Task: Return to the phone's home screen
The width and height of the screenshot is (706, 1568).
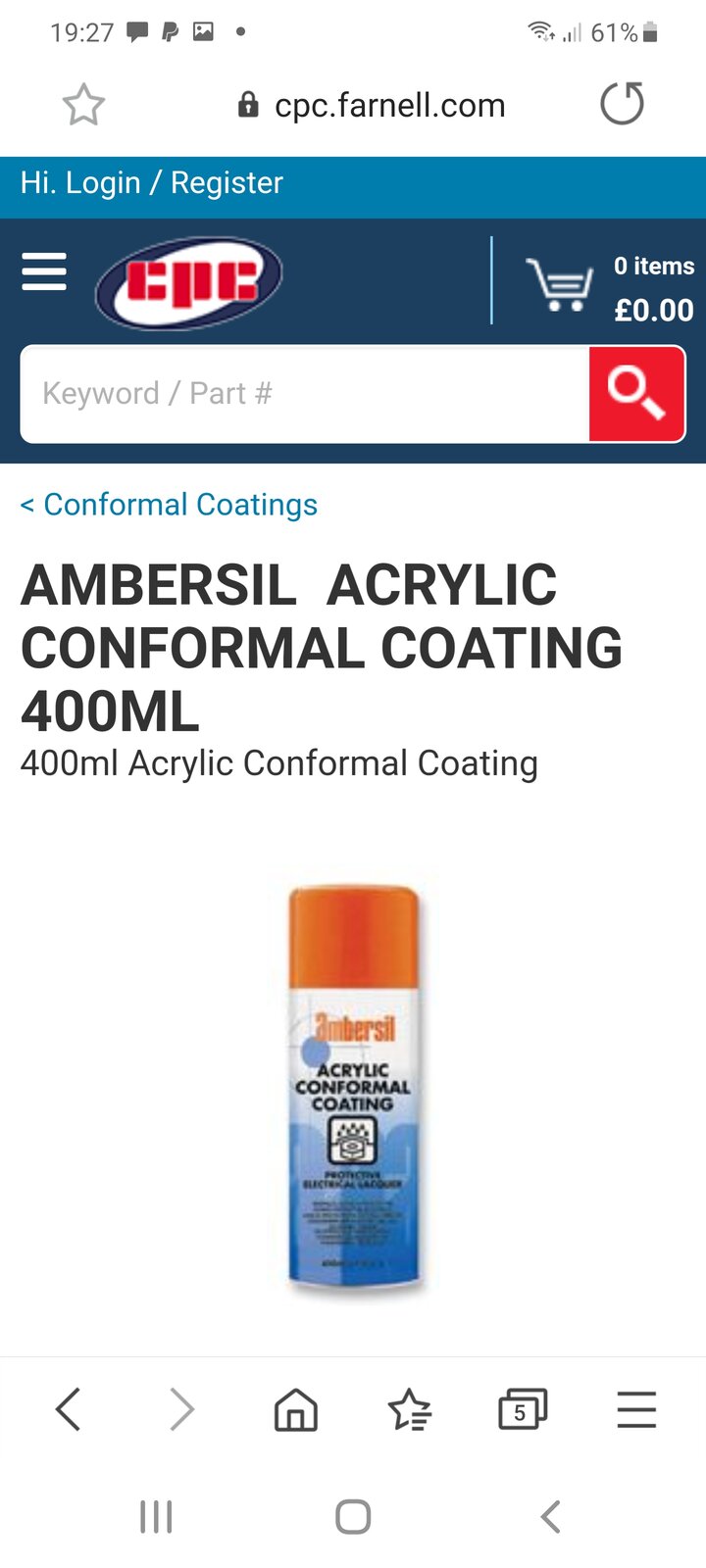Action: [353, 1516]
